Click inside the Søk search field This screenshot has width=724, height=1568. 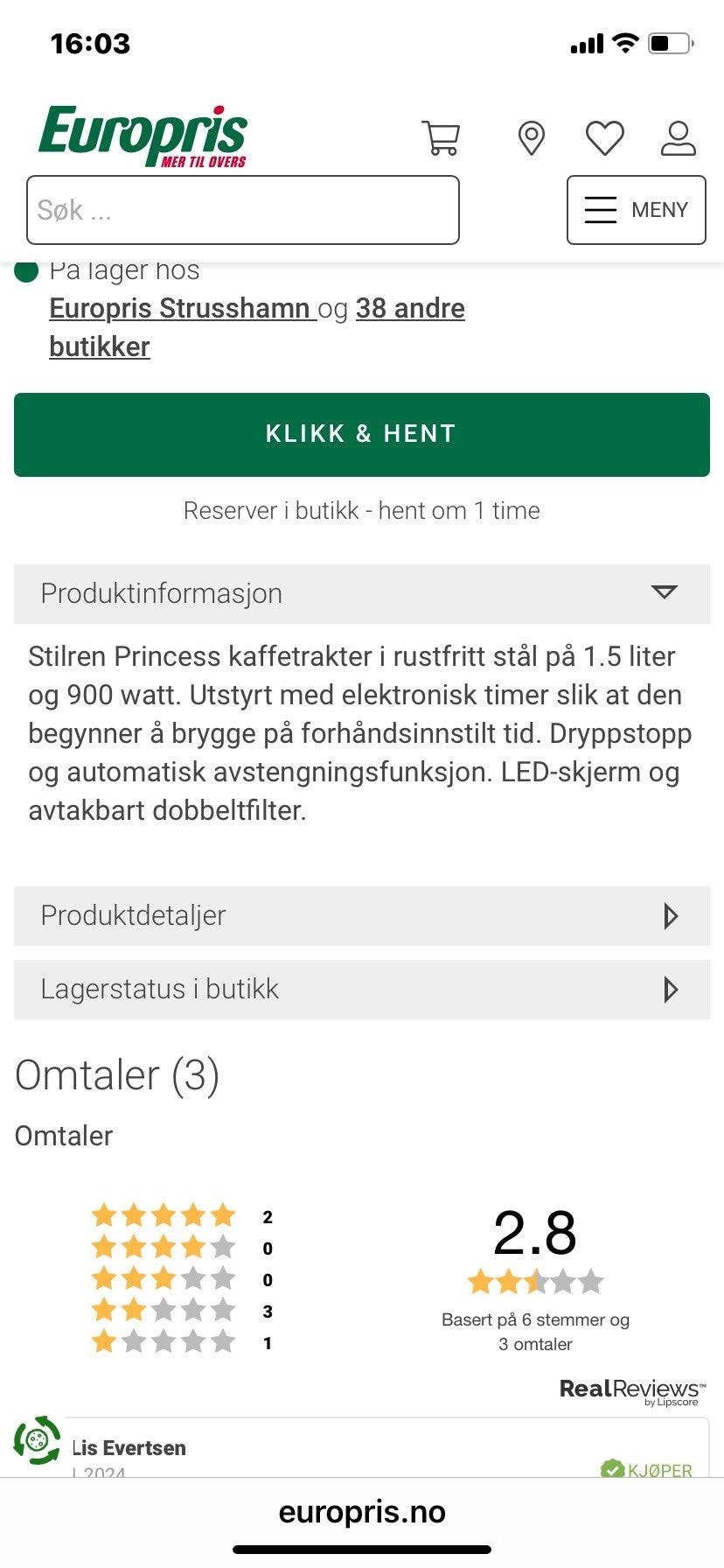tap(243, 210)
